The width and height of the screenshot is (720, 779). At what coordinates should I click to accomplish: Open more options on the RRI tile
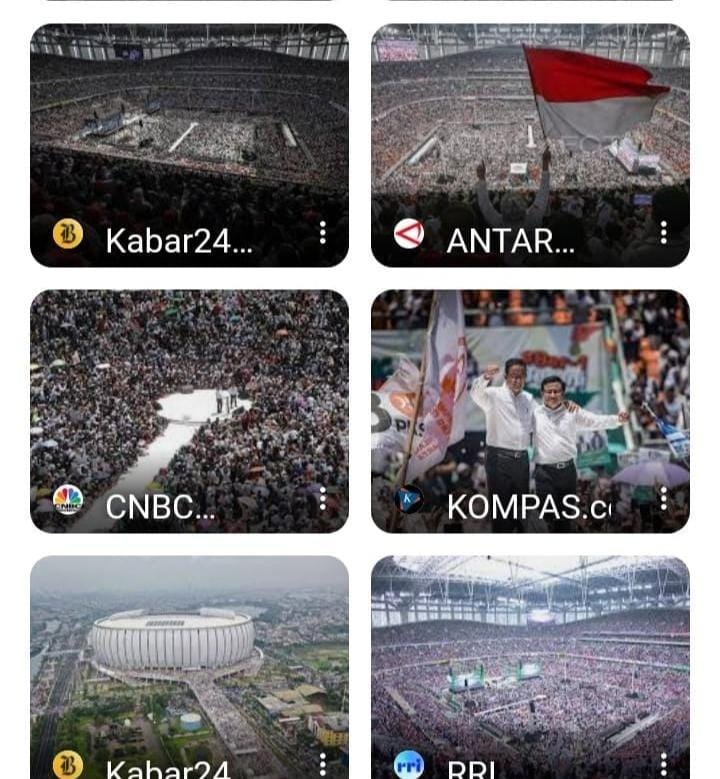[663, 765]
